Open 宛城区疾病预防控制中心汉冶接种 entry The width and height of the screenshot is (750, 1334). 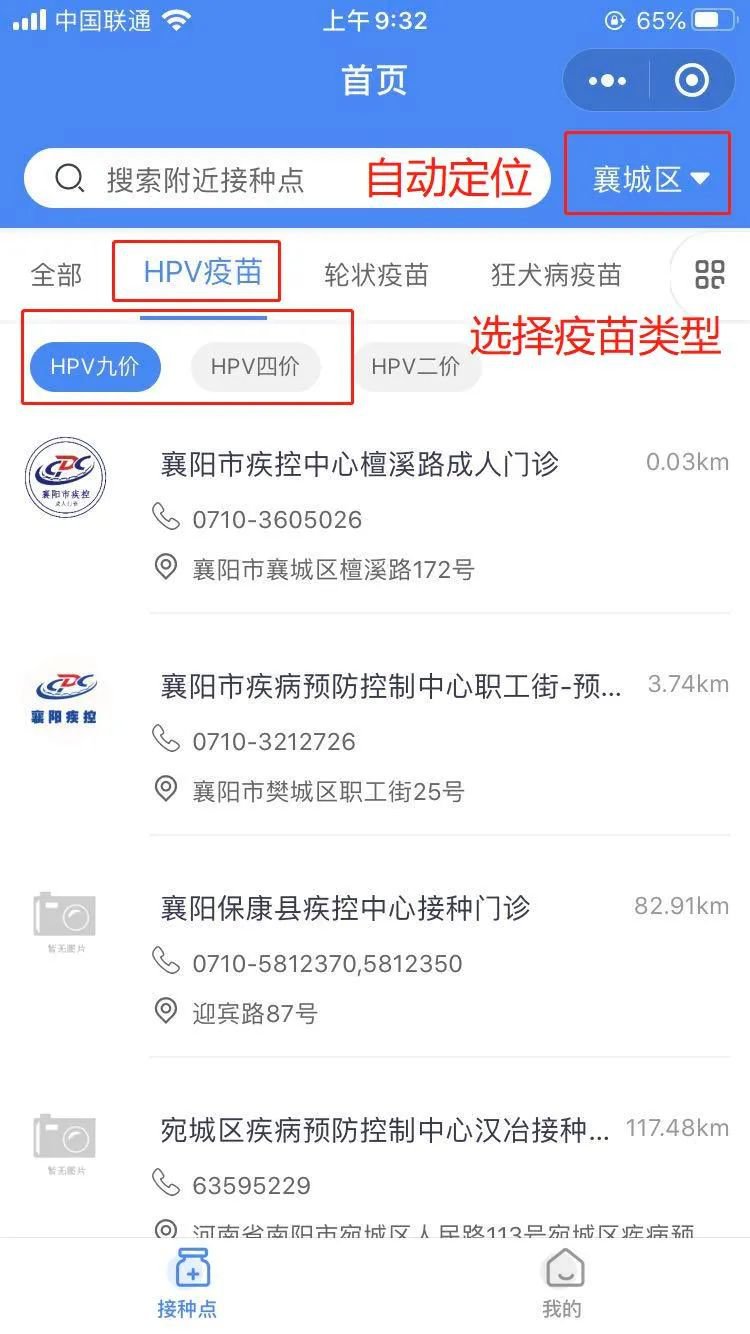(385, 1130)
